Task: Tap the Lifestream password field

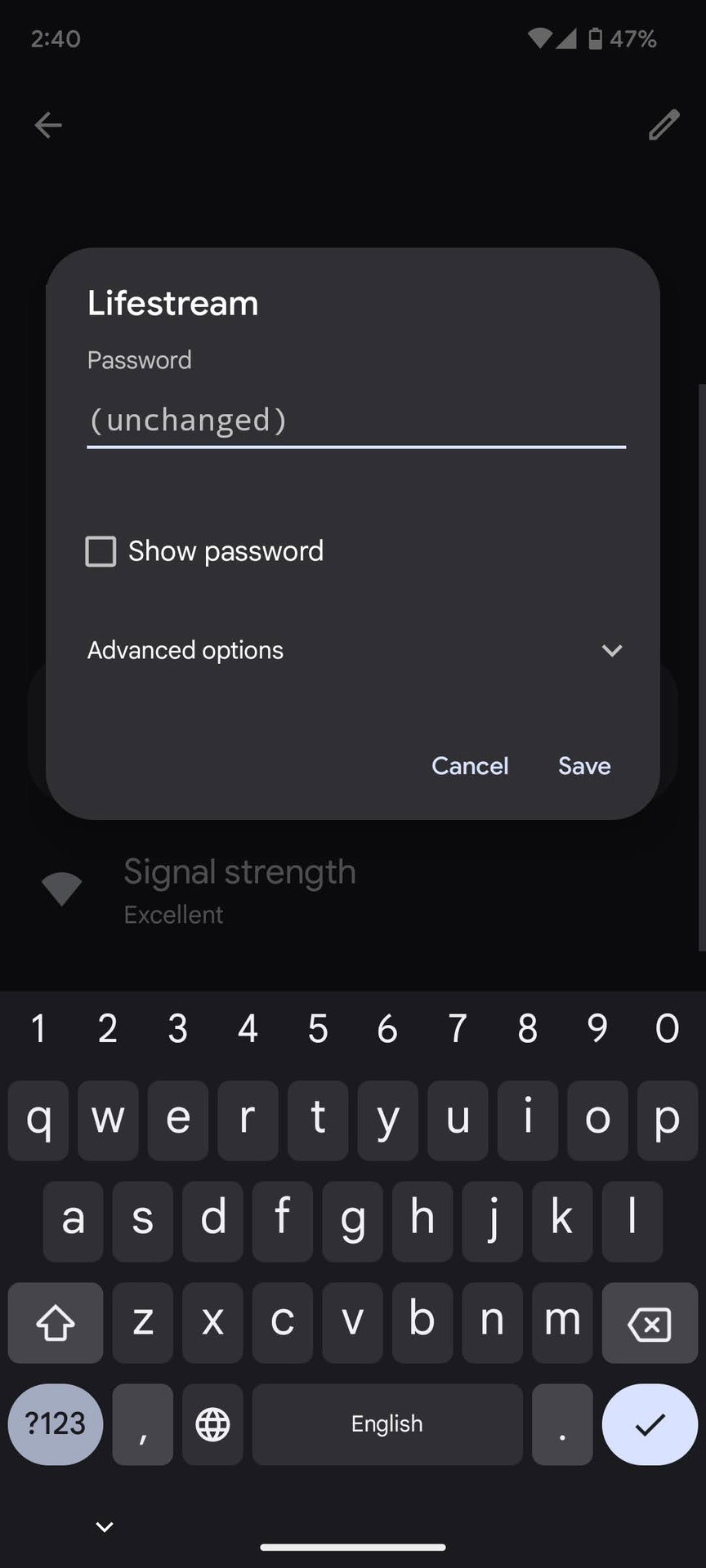Action: pyautogui.click(x=355, y=420)
